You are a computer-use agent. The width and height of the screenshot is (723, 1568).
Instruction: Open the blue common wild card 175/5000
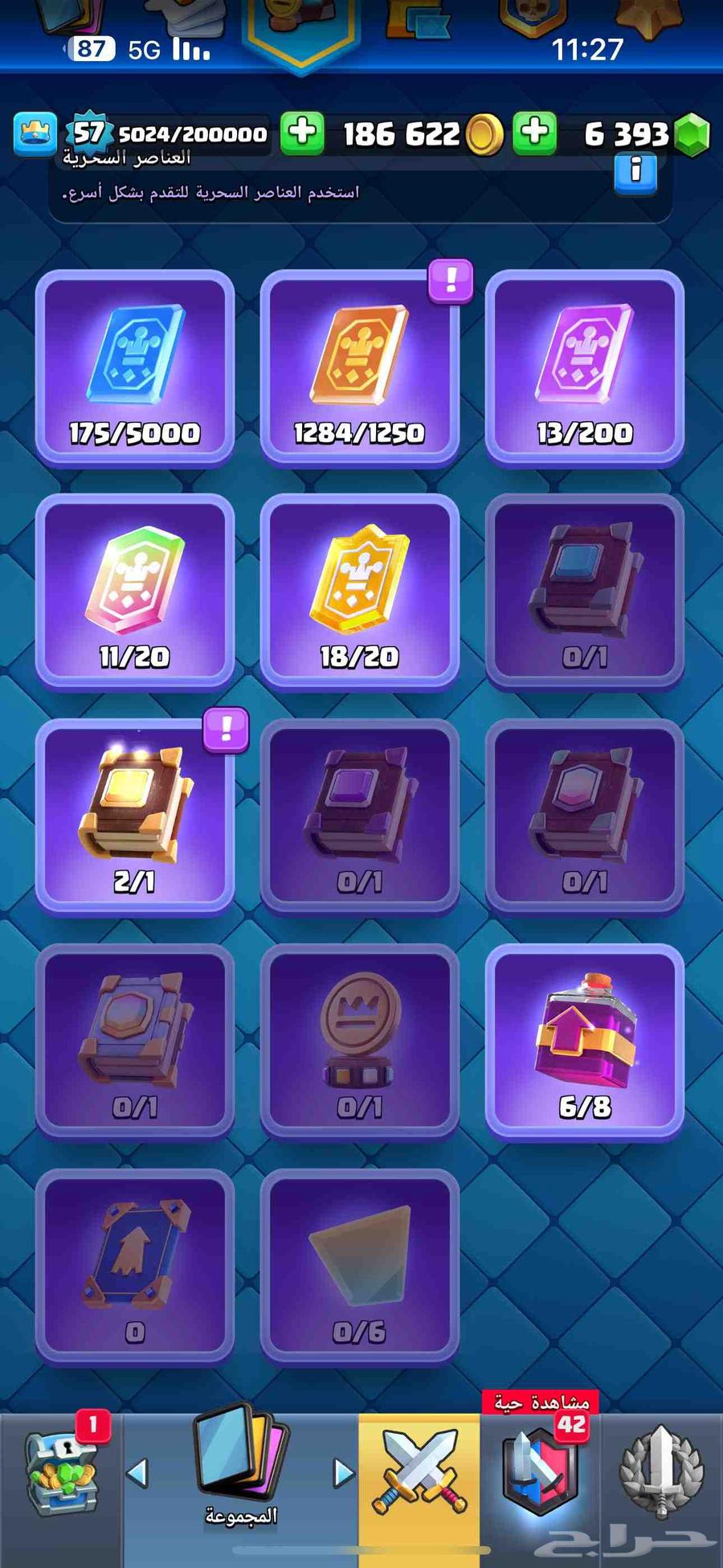tap(135, 368)
